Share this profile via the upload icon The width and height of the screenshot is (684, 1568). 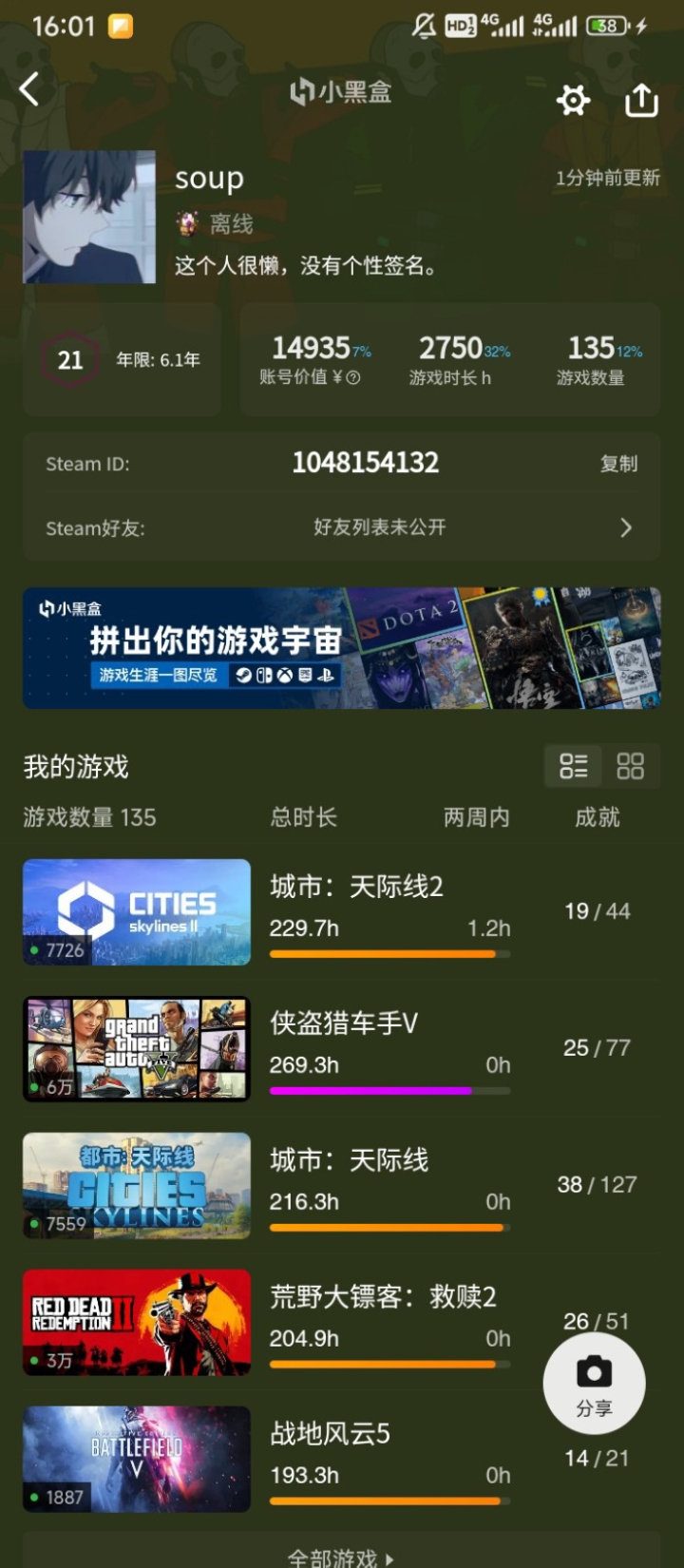tap(641, 99)
